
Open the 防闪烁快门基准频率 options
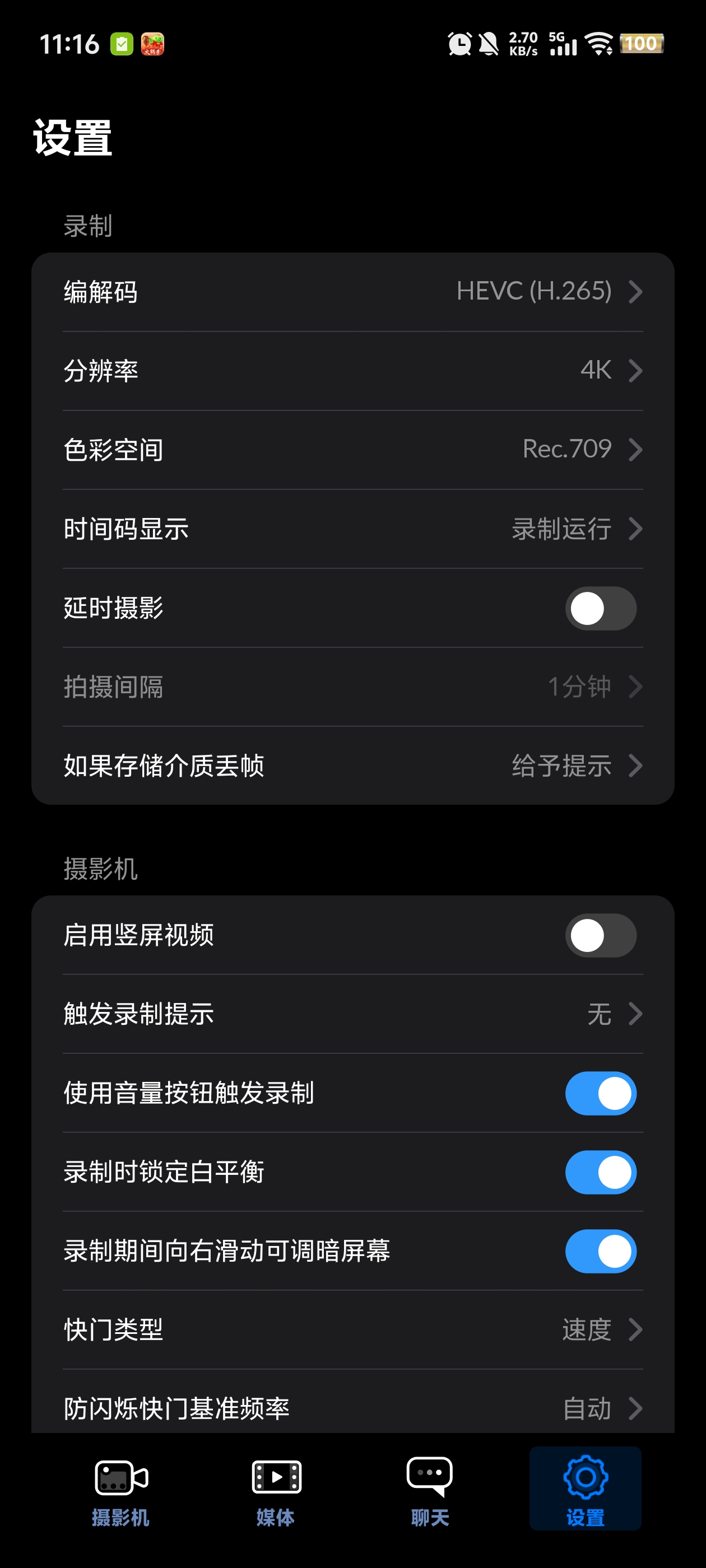click(x=352, y=1408)
